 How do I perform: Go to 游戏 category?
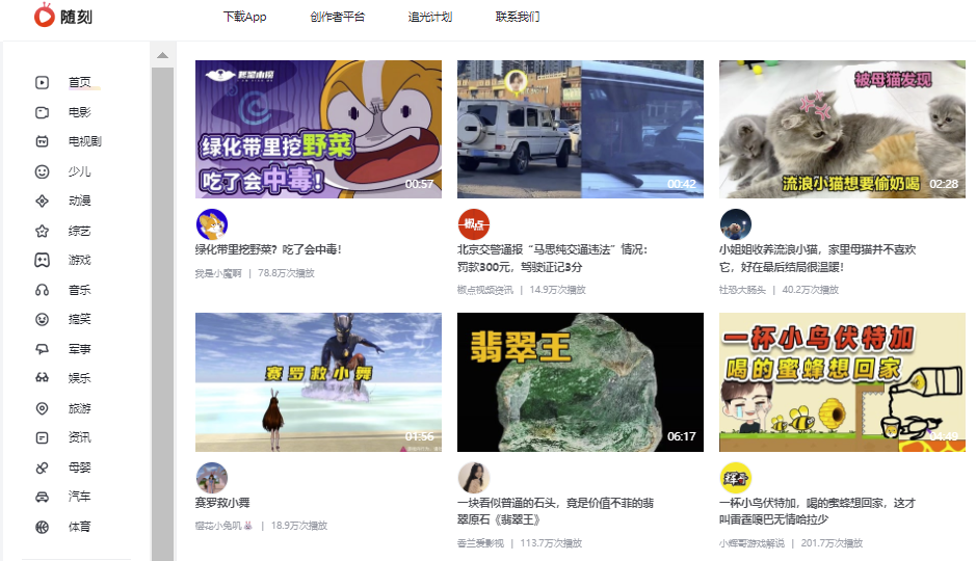pos(79,260)
